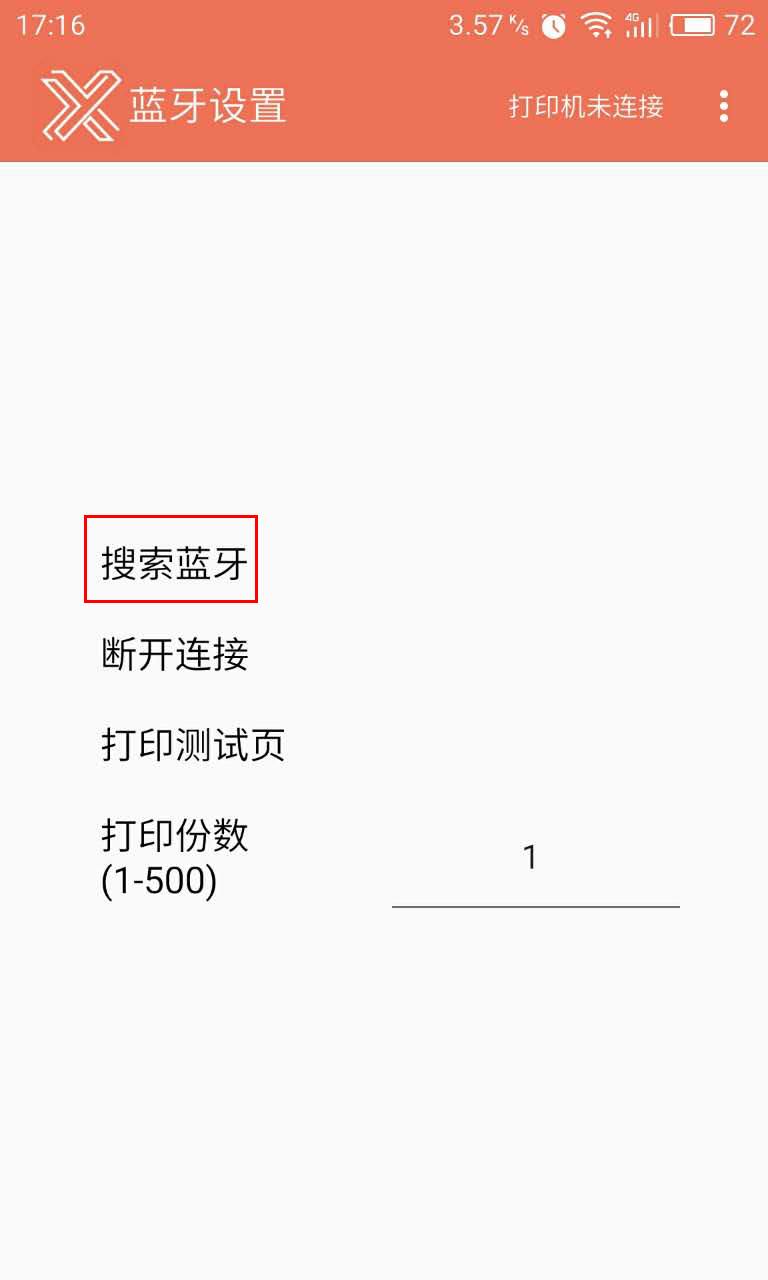768x1280 pixels.
Task: Open the overflow menu
Action: pos(723,106)
